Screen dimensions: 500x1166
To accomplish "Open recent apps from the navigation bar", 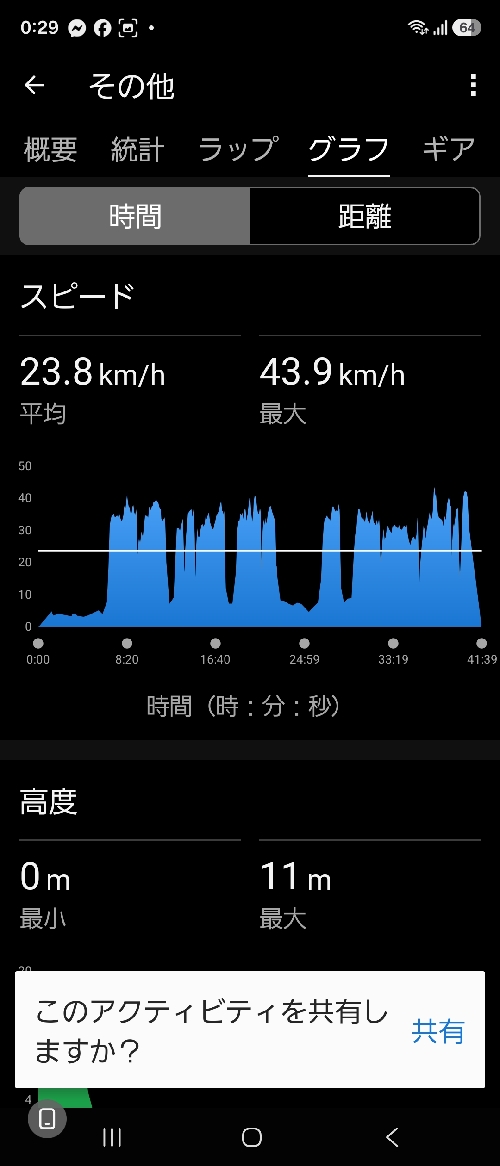I will (x=112, y=1137).
